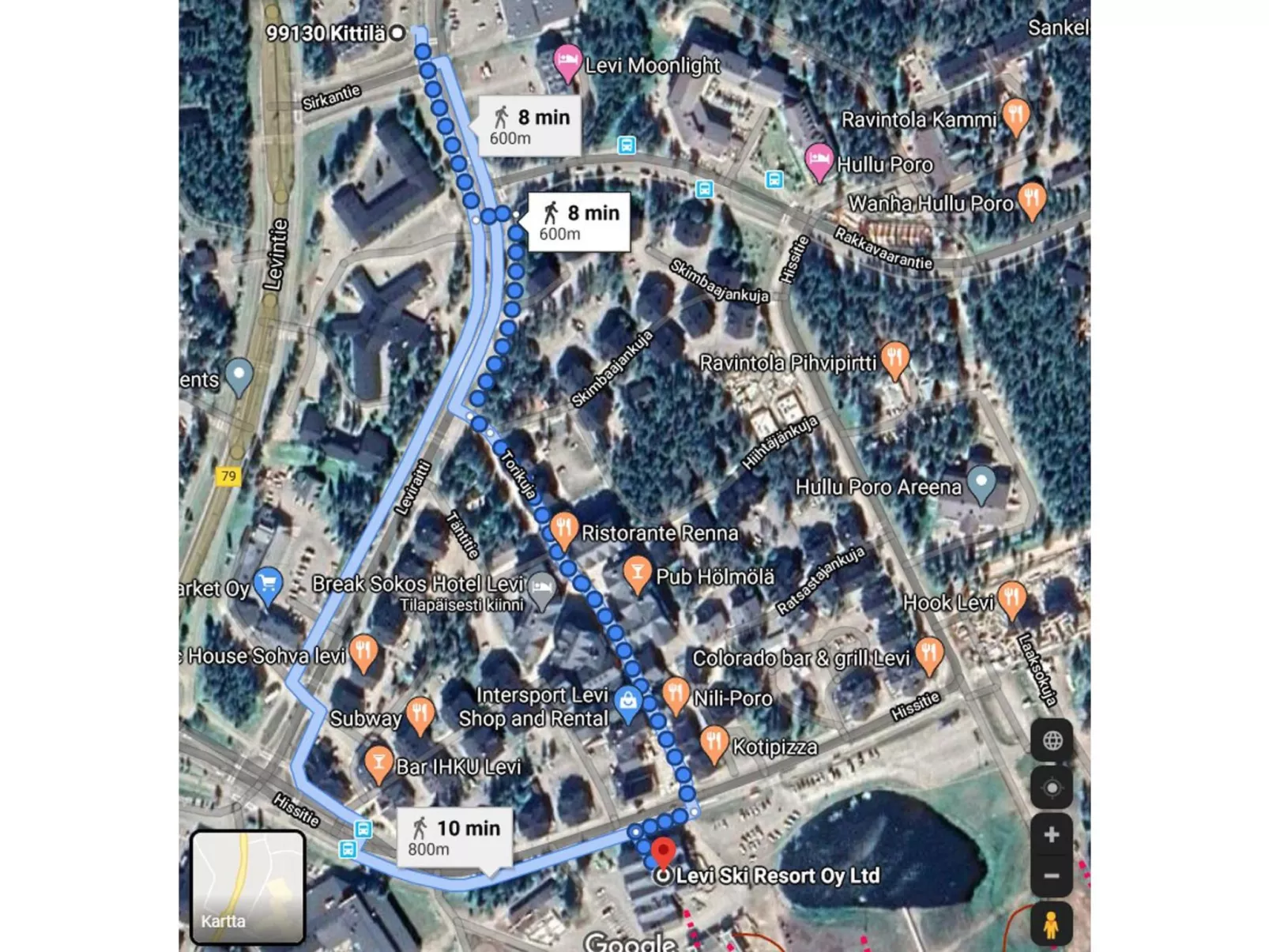Open the Kotipizza marker
Screen dimensions: 1269x952
714,743
